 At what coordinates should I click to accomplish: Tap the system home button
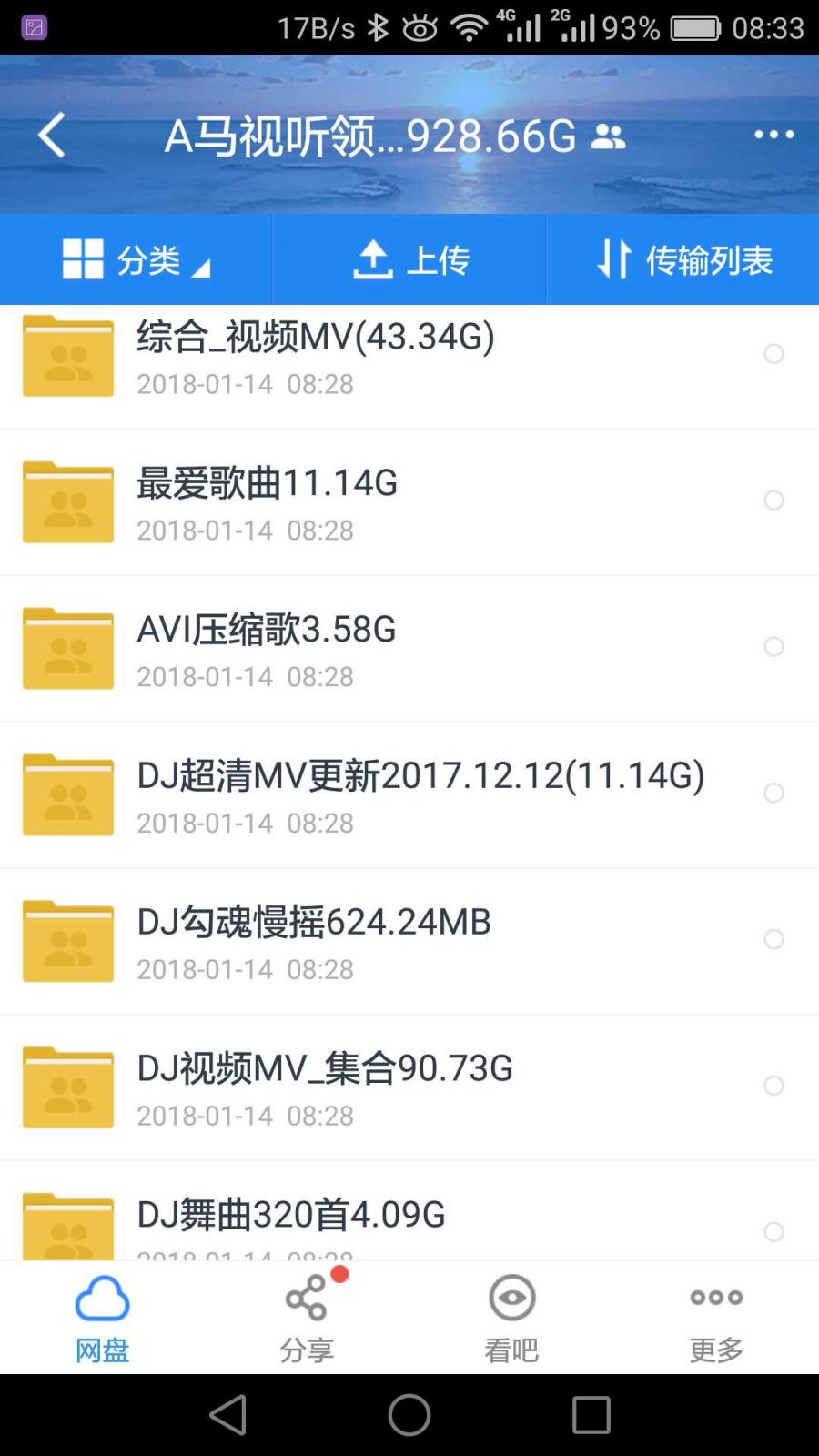click(409, 1415)
